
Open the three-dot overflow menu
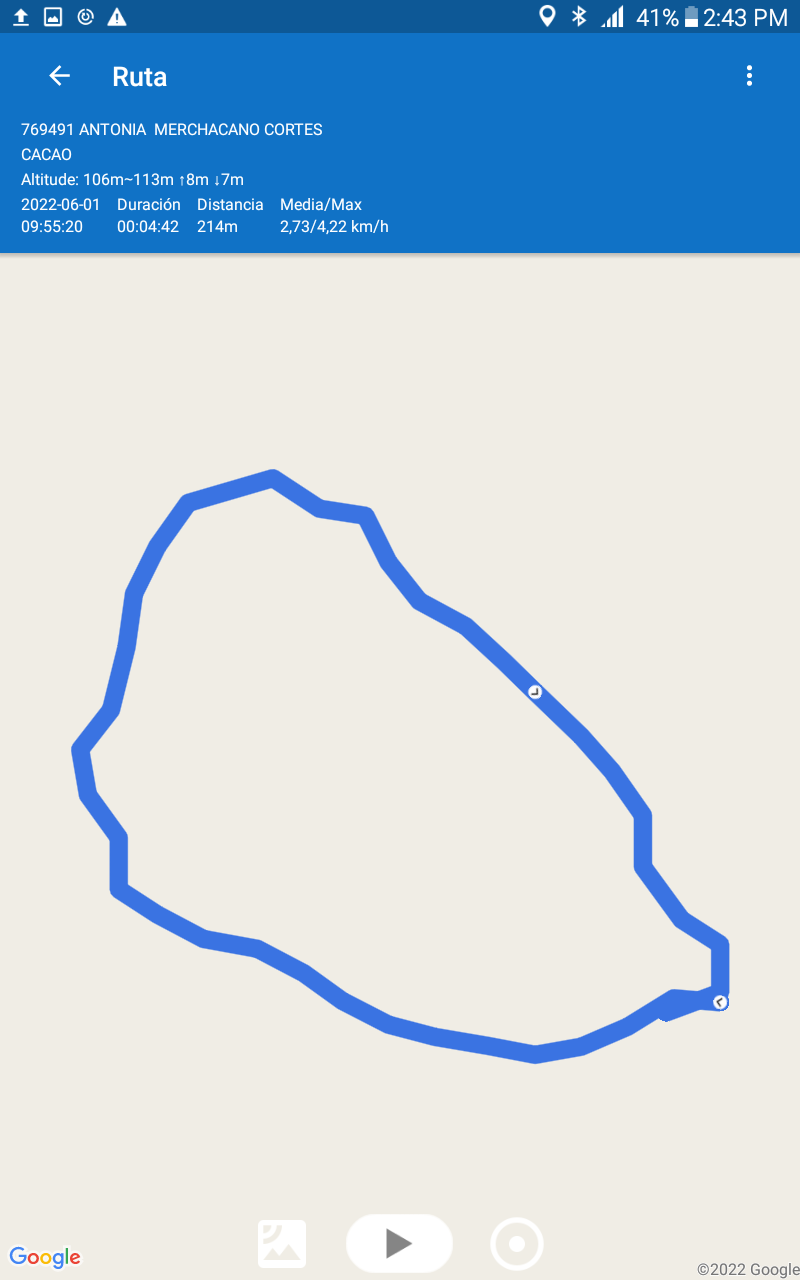(x=749, y=76)
